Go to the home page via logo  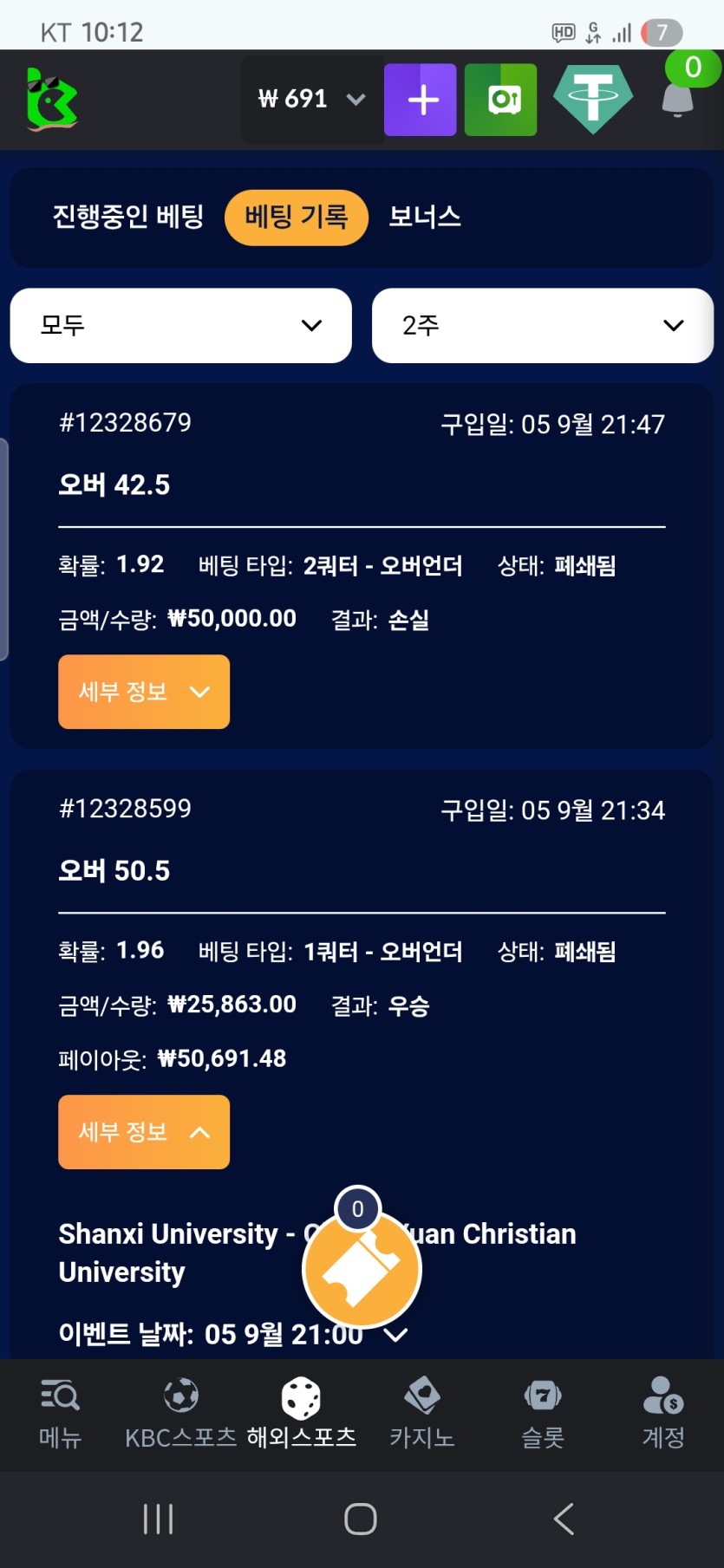coord(52,100)
